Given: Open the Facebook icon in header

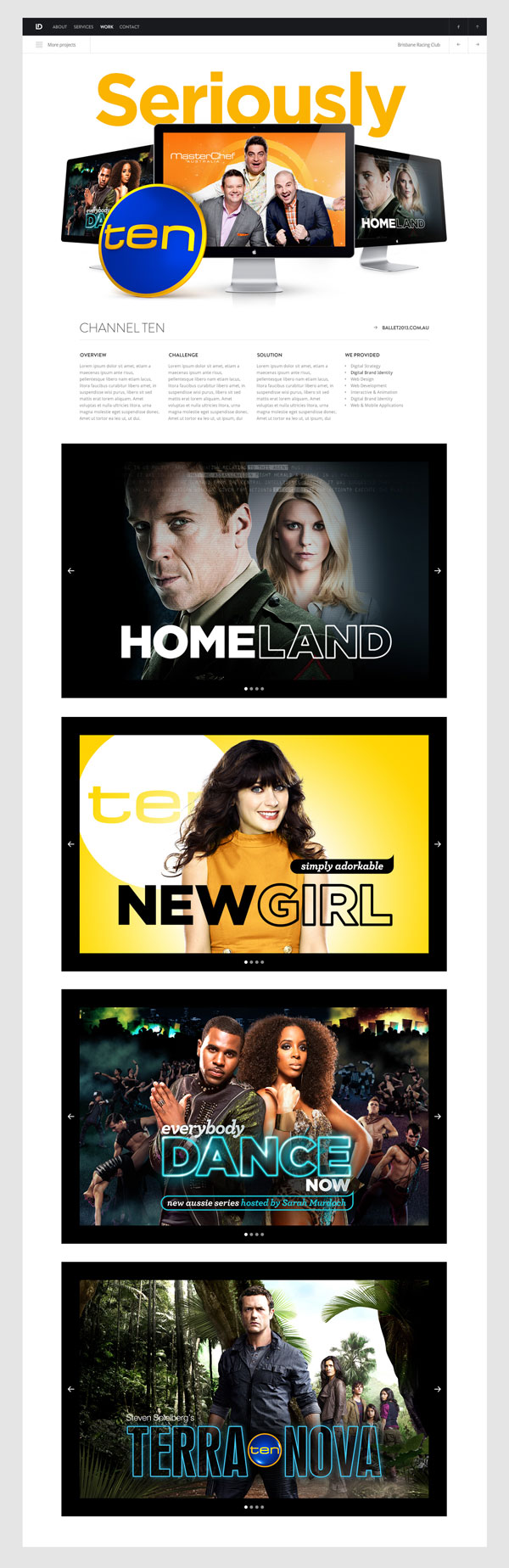Looking at the screenshot, I should point(458,27).
